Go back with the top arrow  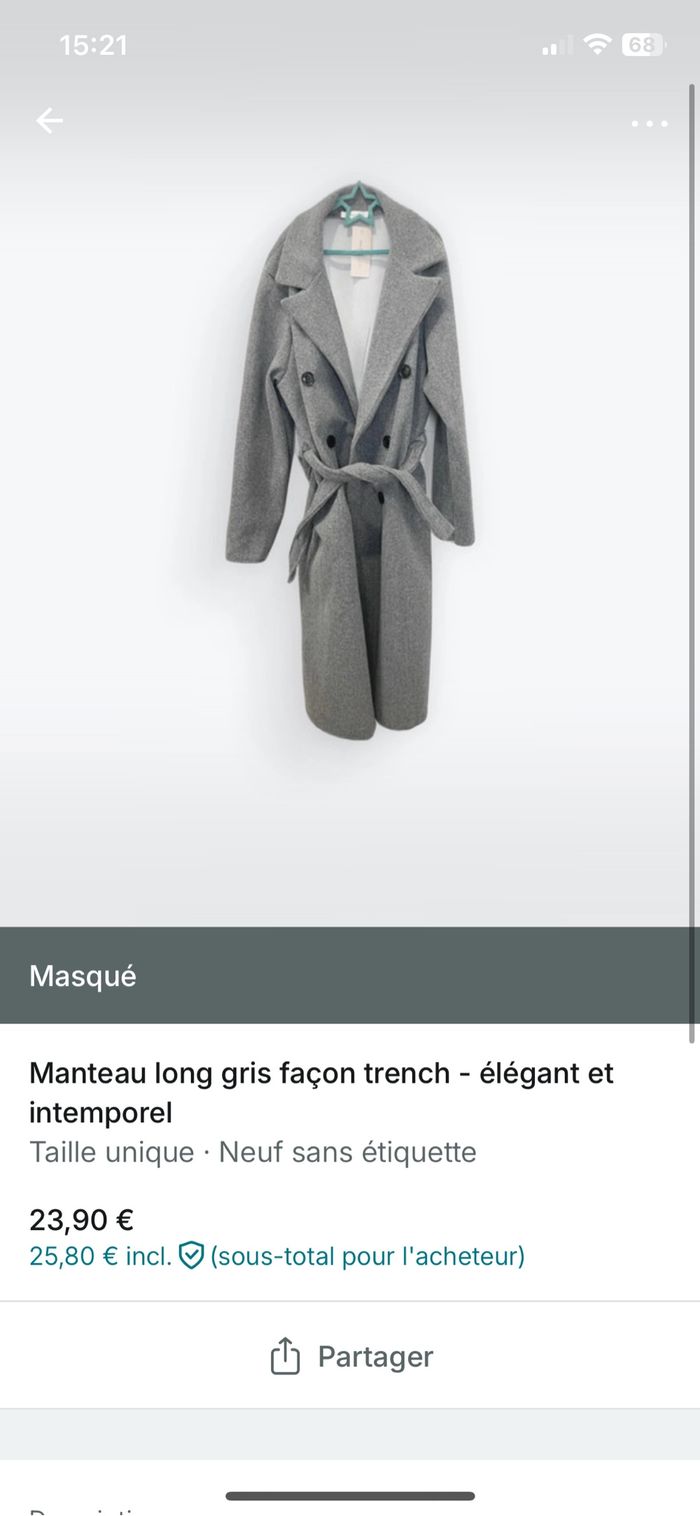(49, 122)
